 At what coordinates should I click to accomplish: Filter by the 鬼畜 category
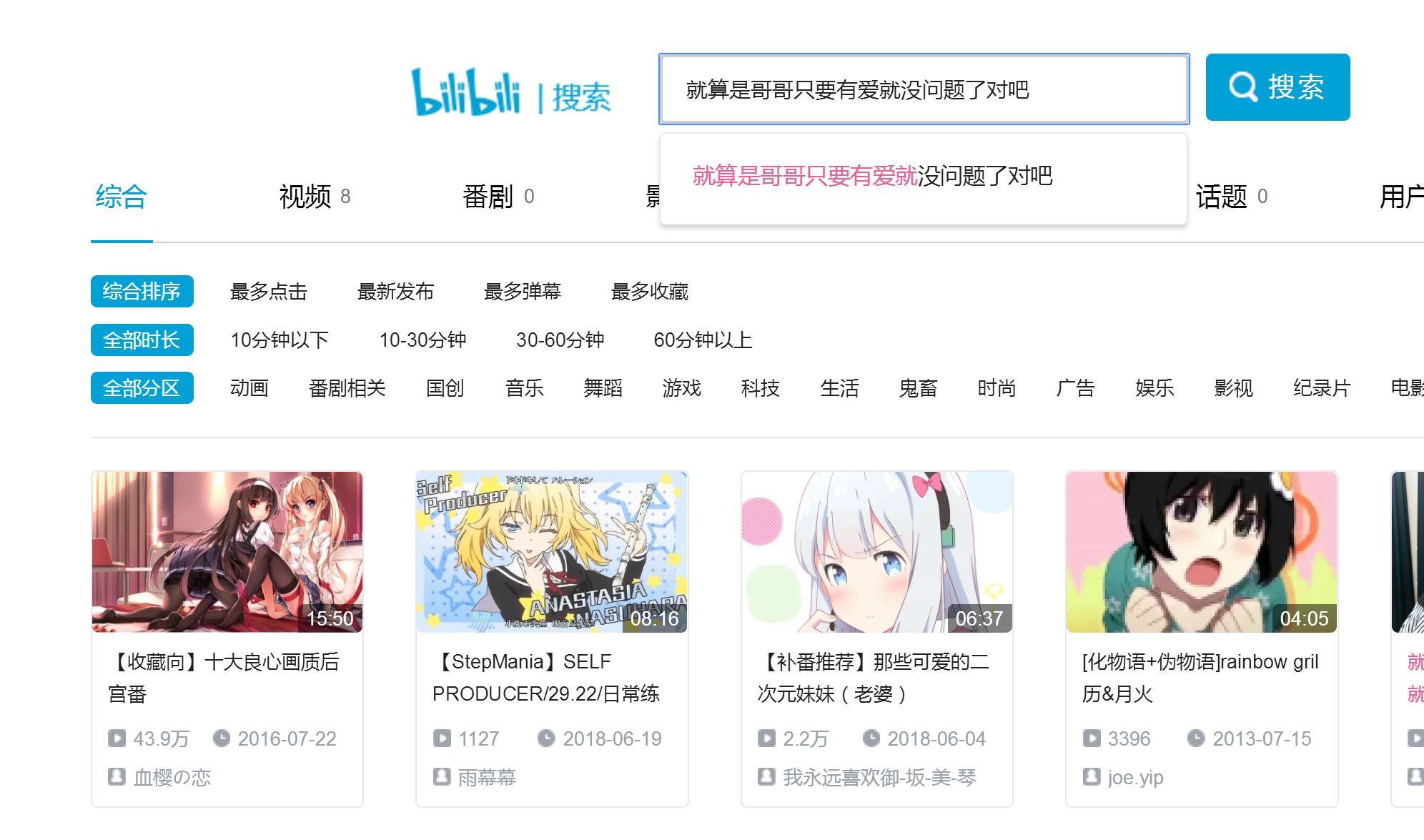click(918, 388)
